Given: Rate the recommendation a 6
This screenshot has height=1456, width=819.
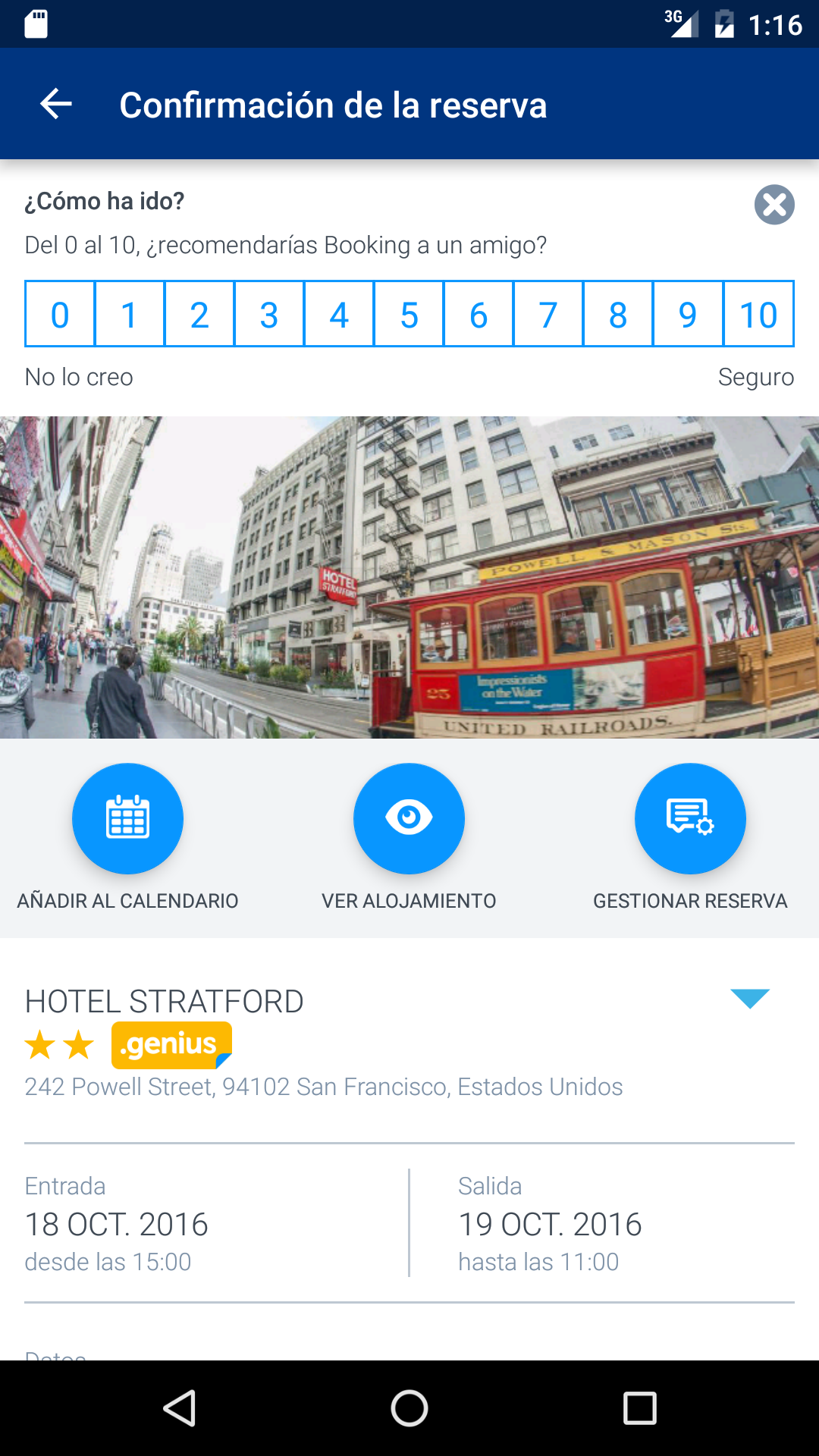Looking at the screenshot, I should click(479, 315).
